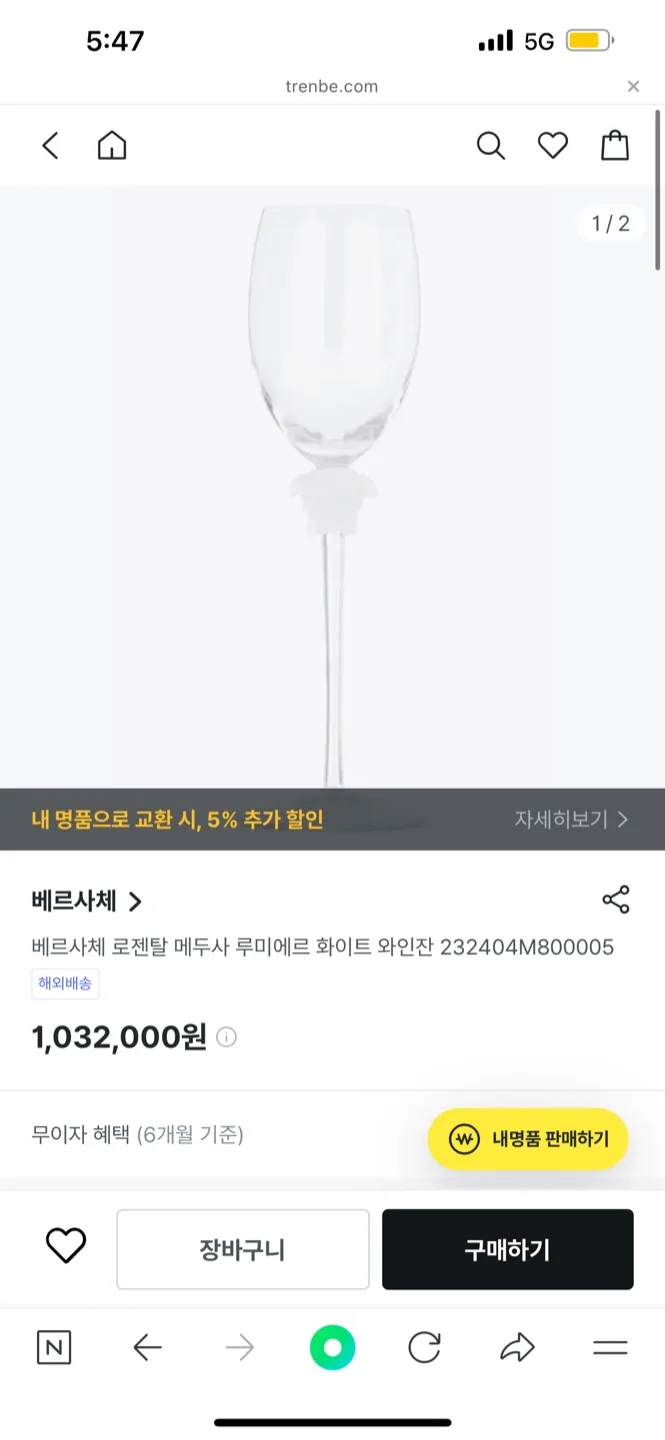Open the shopping bag icon
The image size is (665, 1440).
615,146
